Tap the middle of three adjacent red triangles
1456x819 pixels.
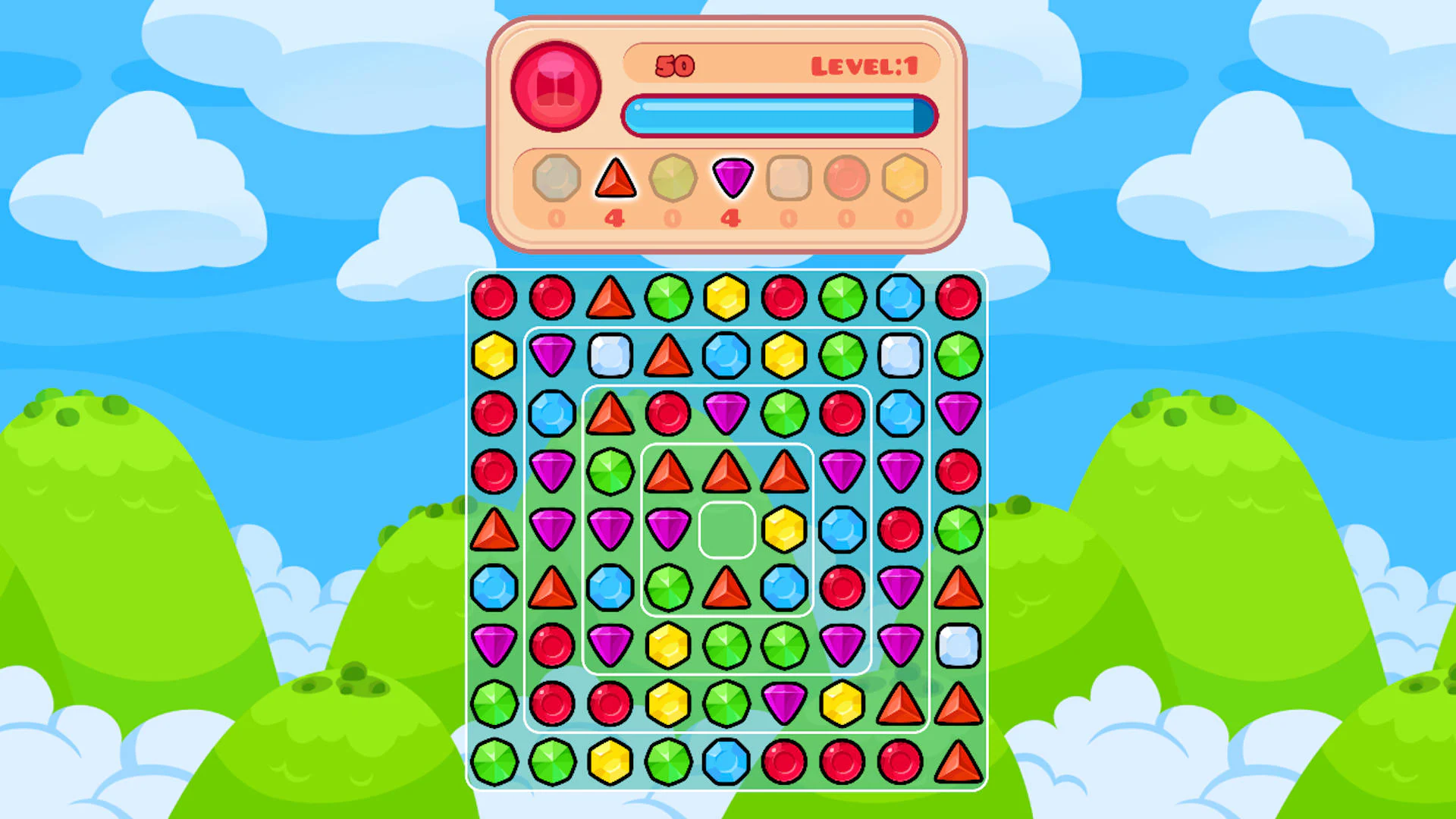point(726,472)
